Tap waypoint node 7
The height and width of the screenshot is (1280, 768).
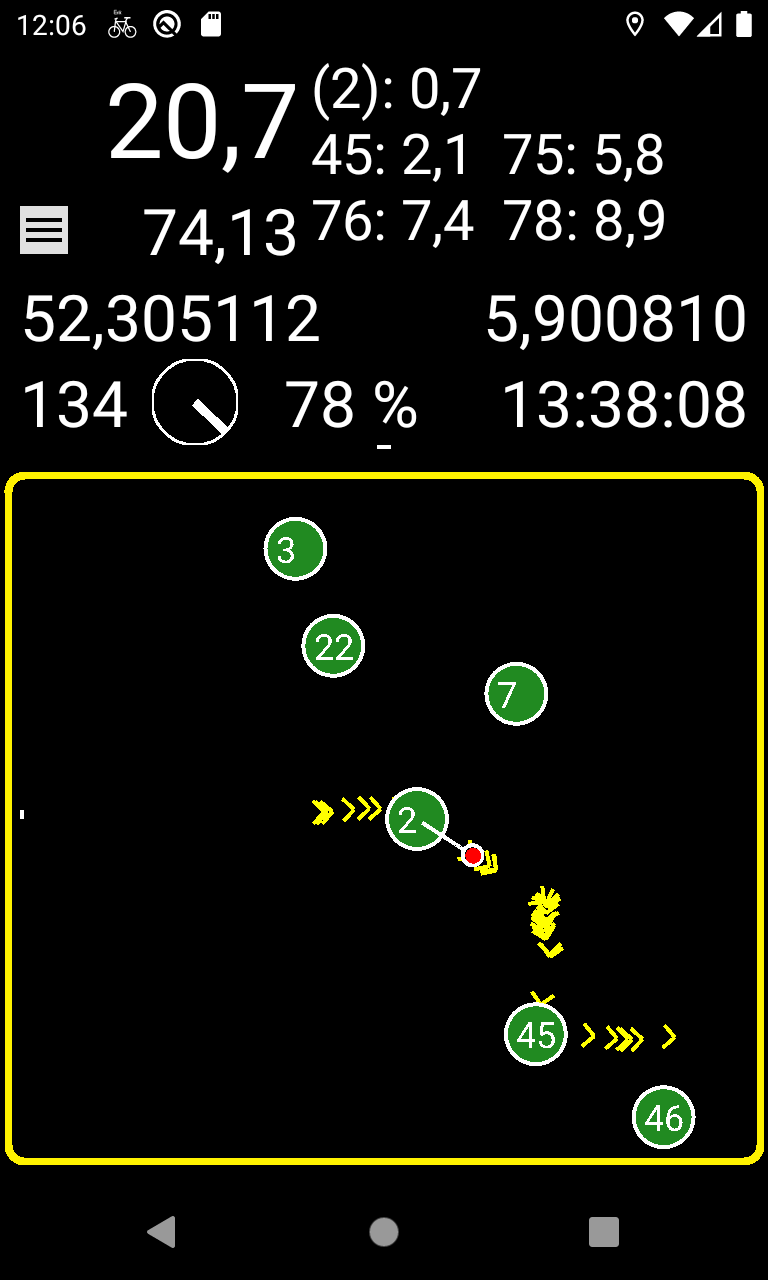(516, 694)
